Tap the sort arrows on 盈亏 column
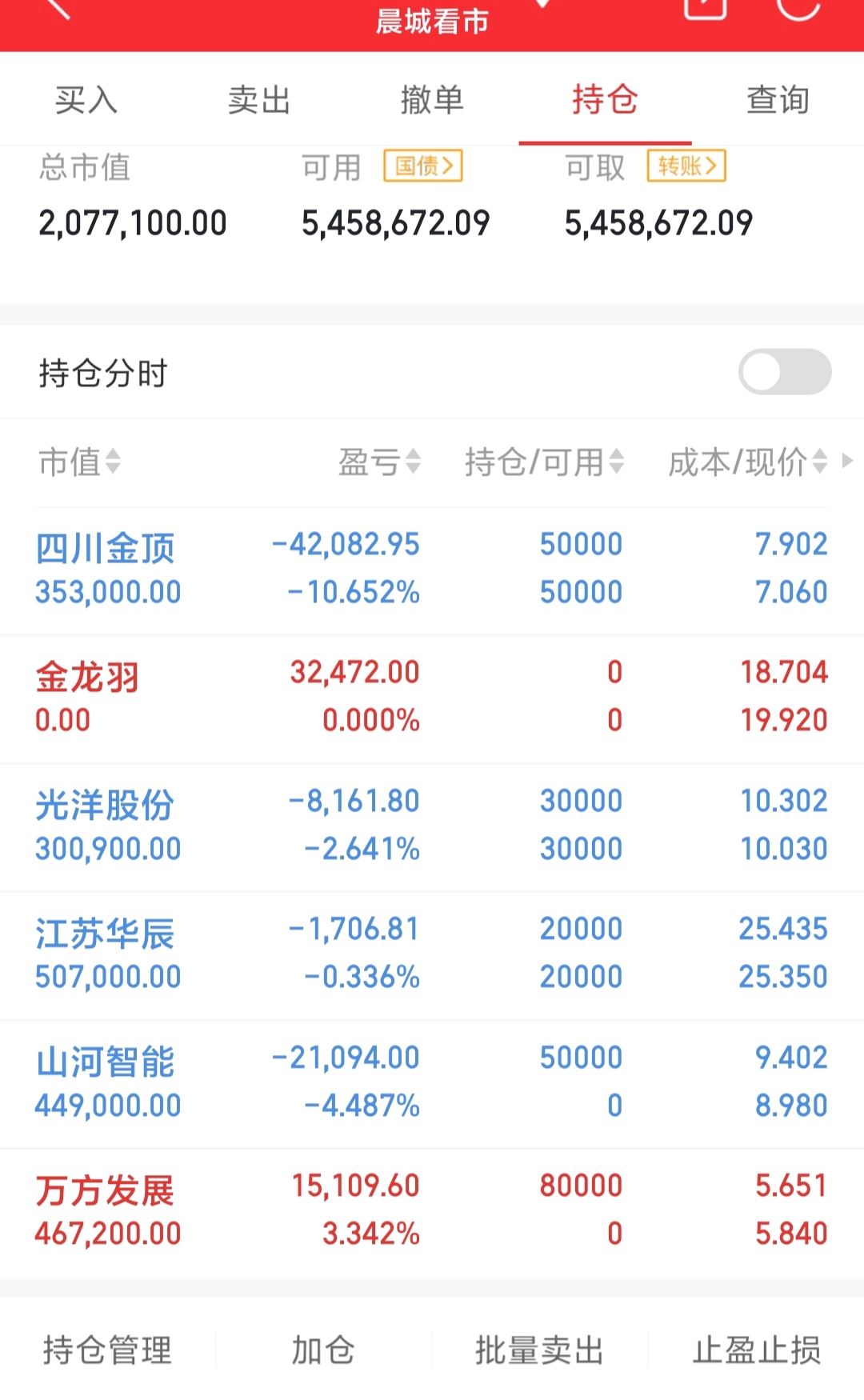The width and height of the screenshot is (864, 1400). click(x=413, y=462)
